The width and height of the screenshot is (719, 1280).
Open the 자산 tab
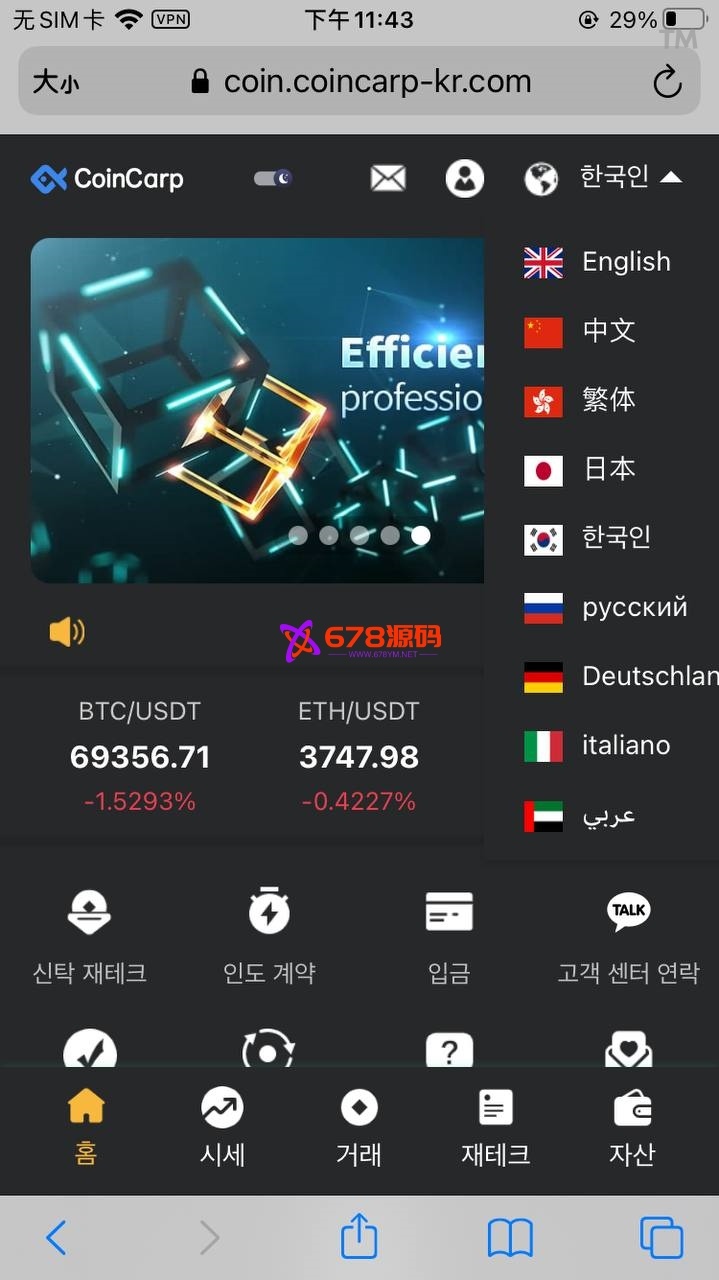coord(632,1128)
